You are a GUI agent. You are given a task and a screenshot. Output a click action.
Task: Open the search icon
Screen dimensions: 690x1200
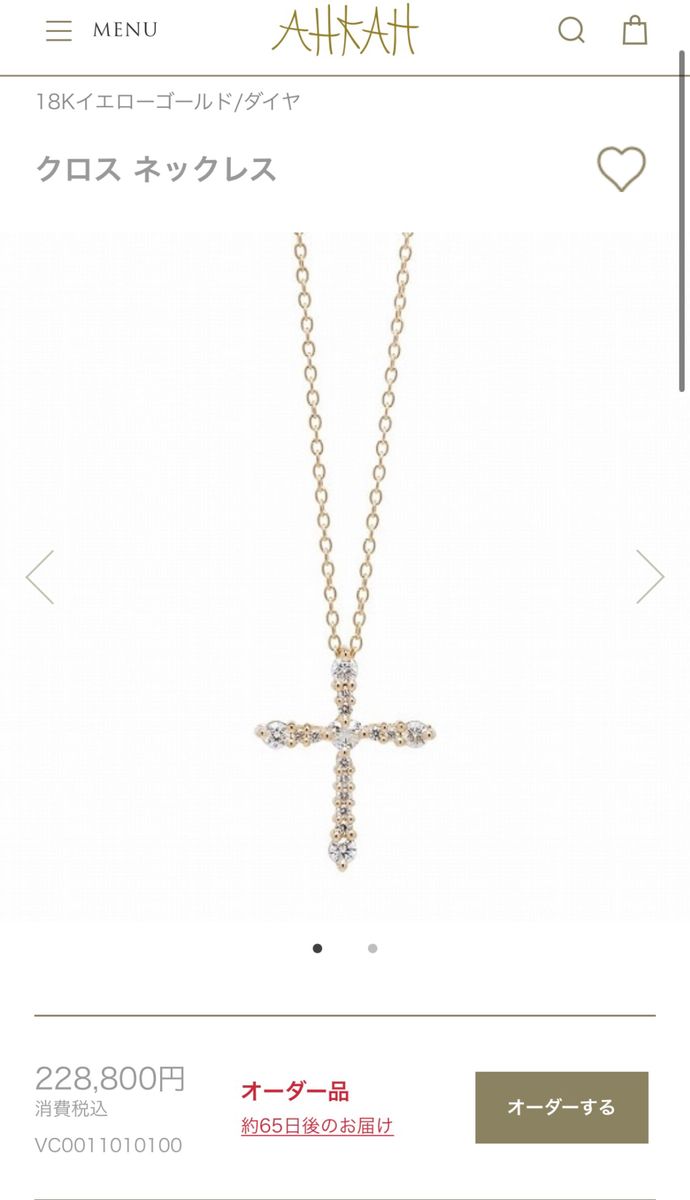click(x=571, y=30)
